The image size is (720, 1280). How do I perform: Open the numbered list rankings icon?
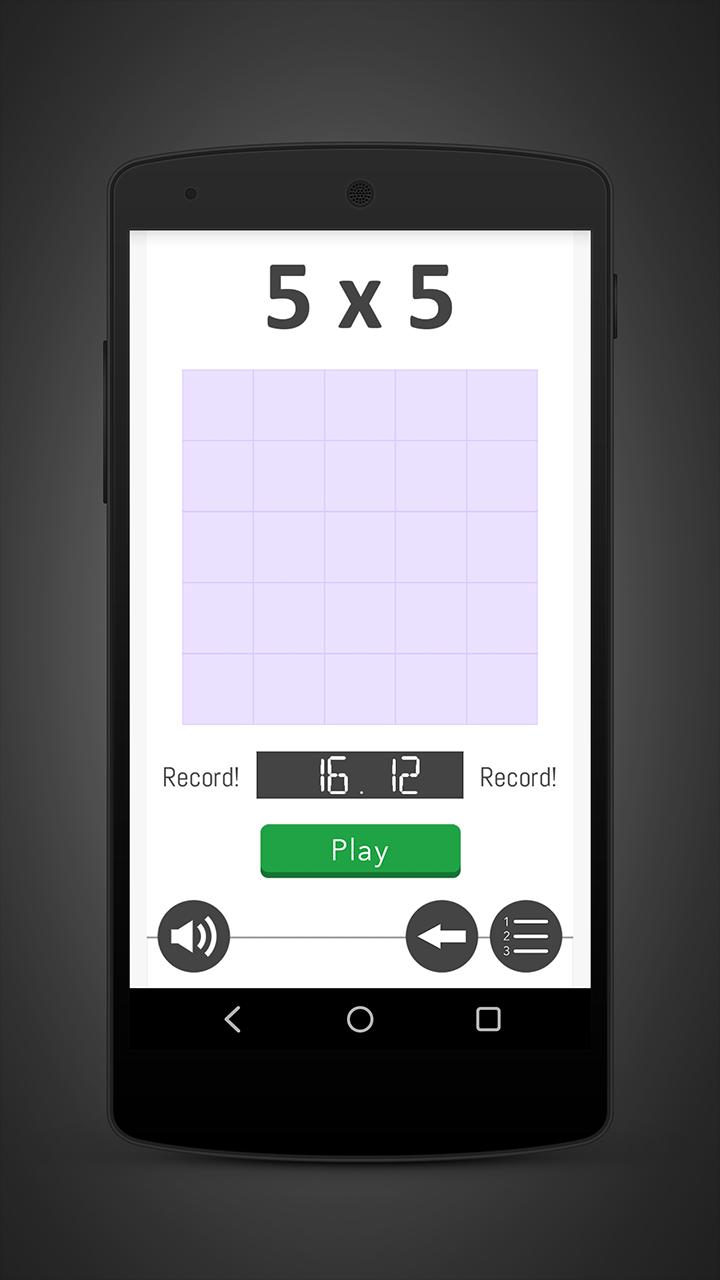(x=526, y=937)
